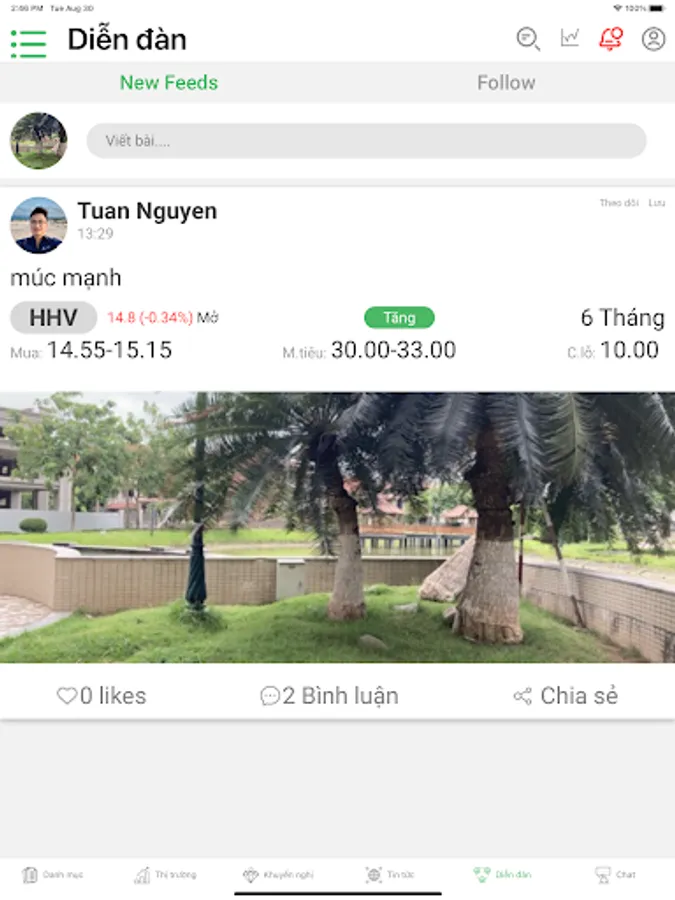Screen dimensions: 675x900
Task: Select the Tin tức tab
Action: [390, 875]
